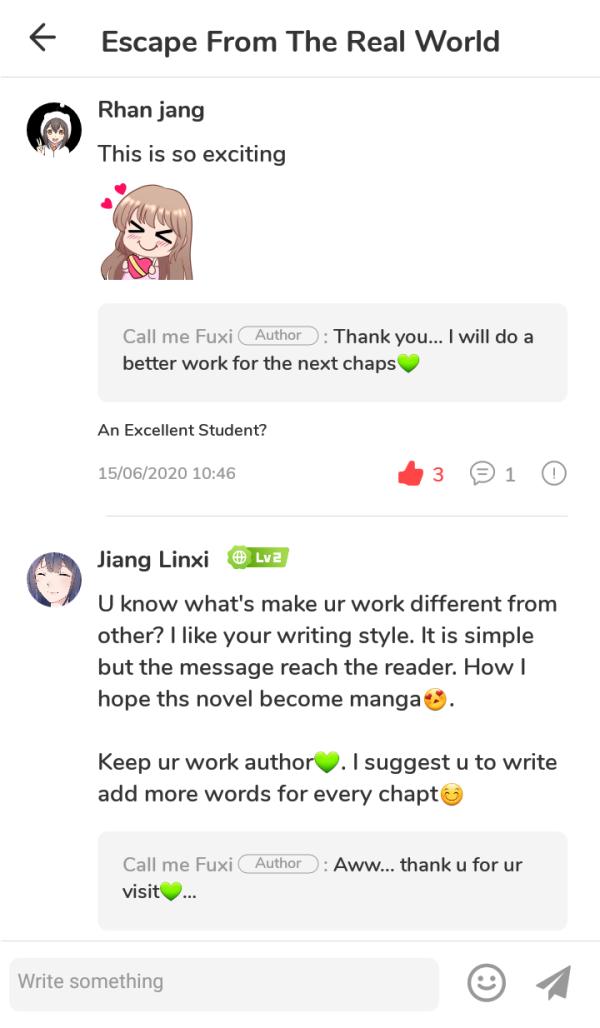The width and height of the screenshot is (600, 1028).
Task: Open Rhan jang's profile avatar
Action: click(x=54, y=129)
